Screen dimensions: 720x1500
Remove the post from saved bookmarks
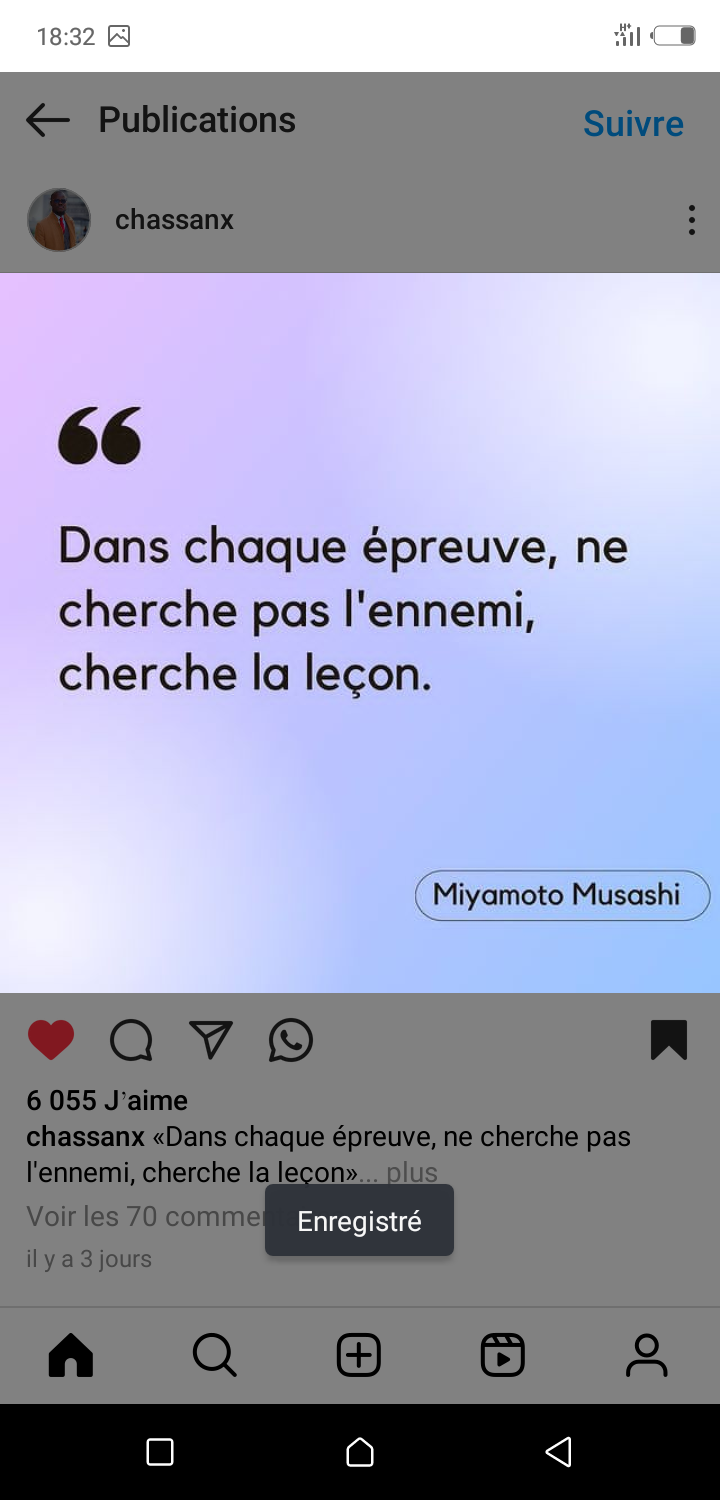[668, 1040]
